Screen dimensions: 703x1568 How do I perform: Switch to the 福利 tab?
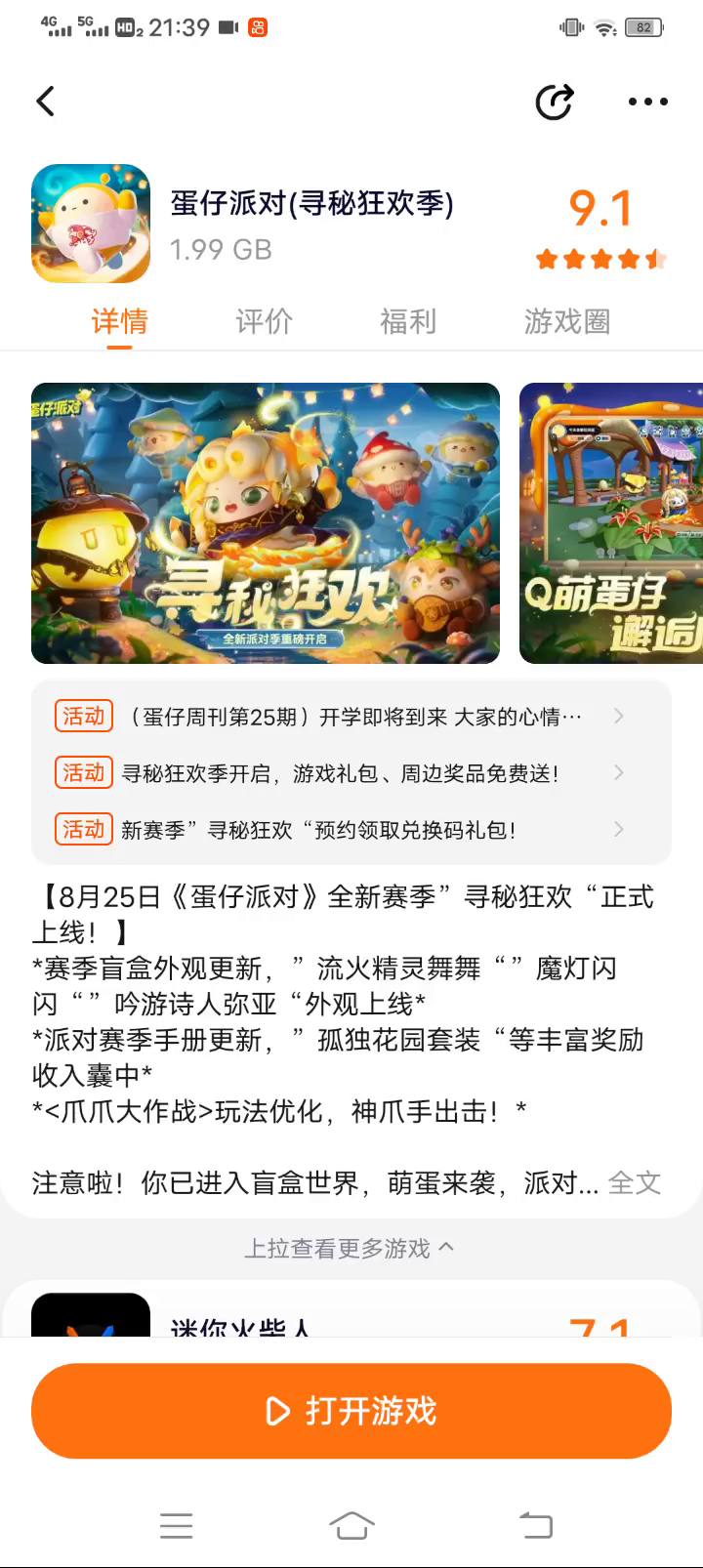pos(407,321)
